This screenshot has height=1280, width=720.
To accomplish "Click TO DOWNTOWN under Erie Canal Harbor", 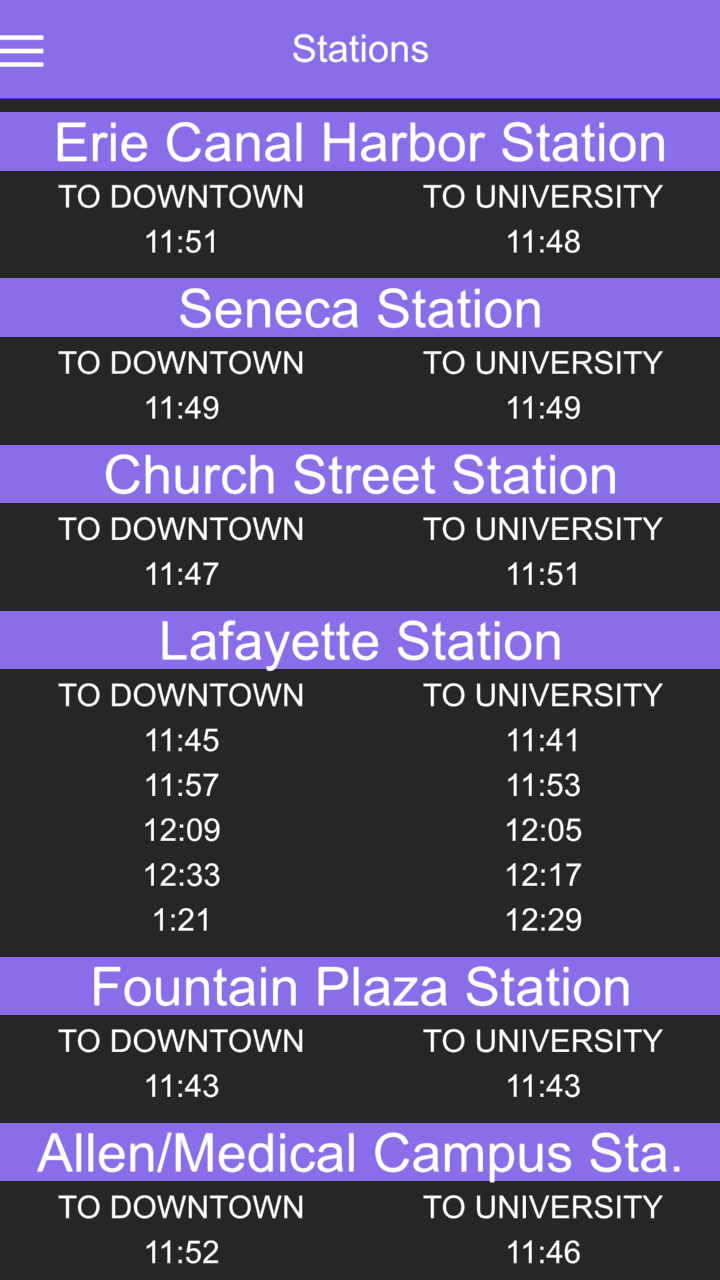I will (181, 196).
